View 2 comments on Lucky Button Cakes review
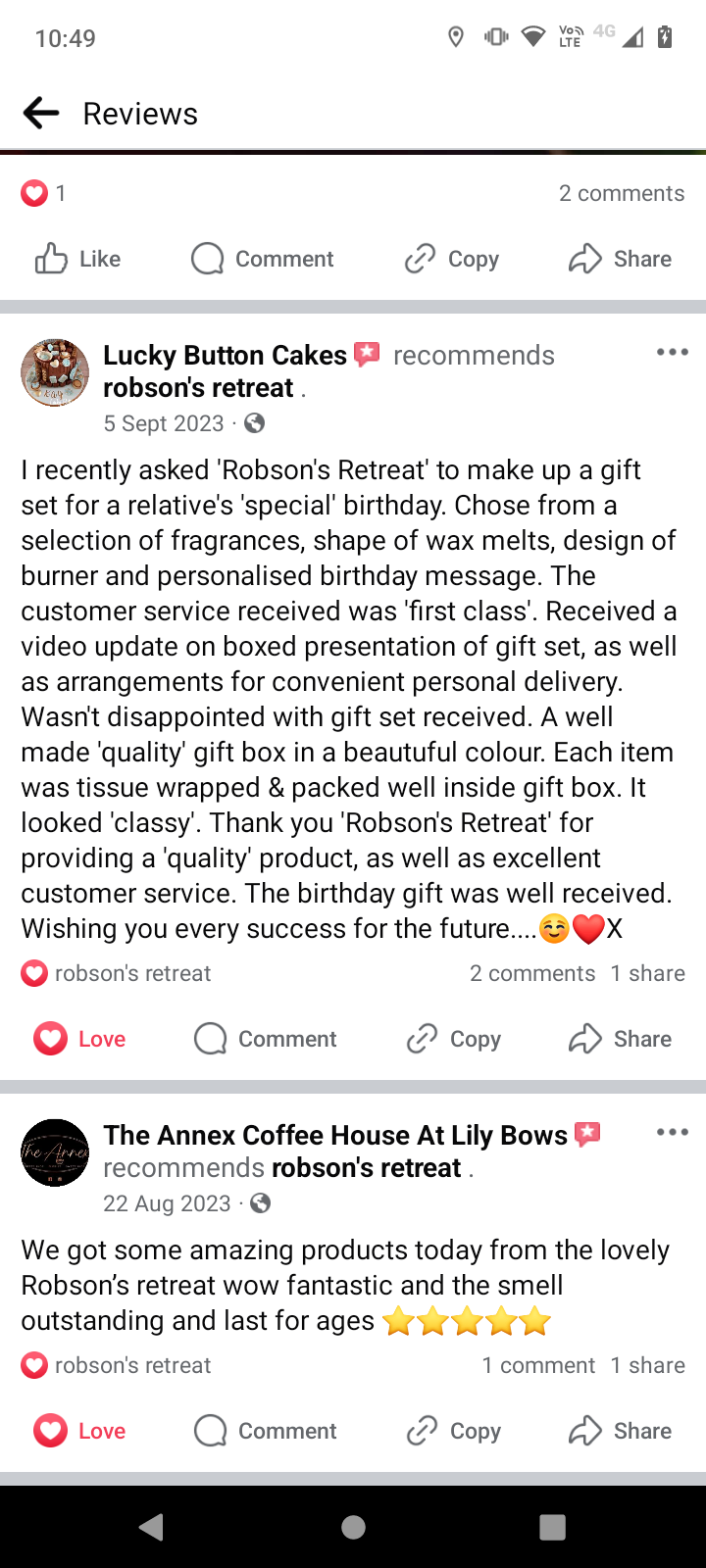 pyautogui.click(x=532, y=973)
